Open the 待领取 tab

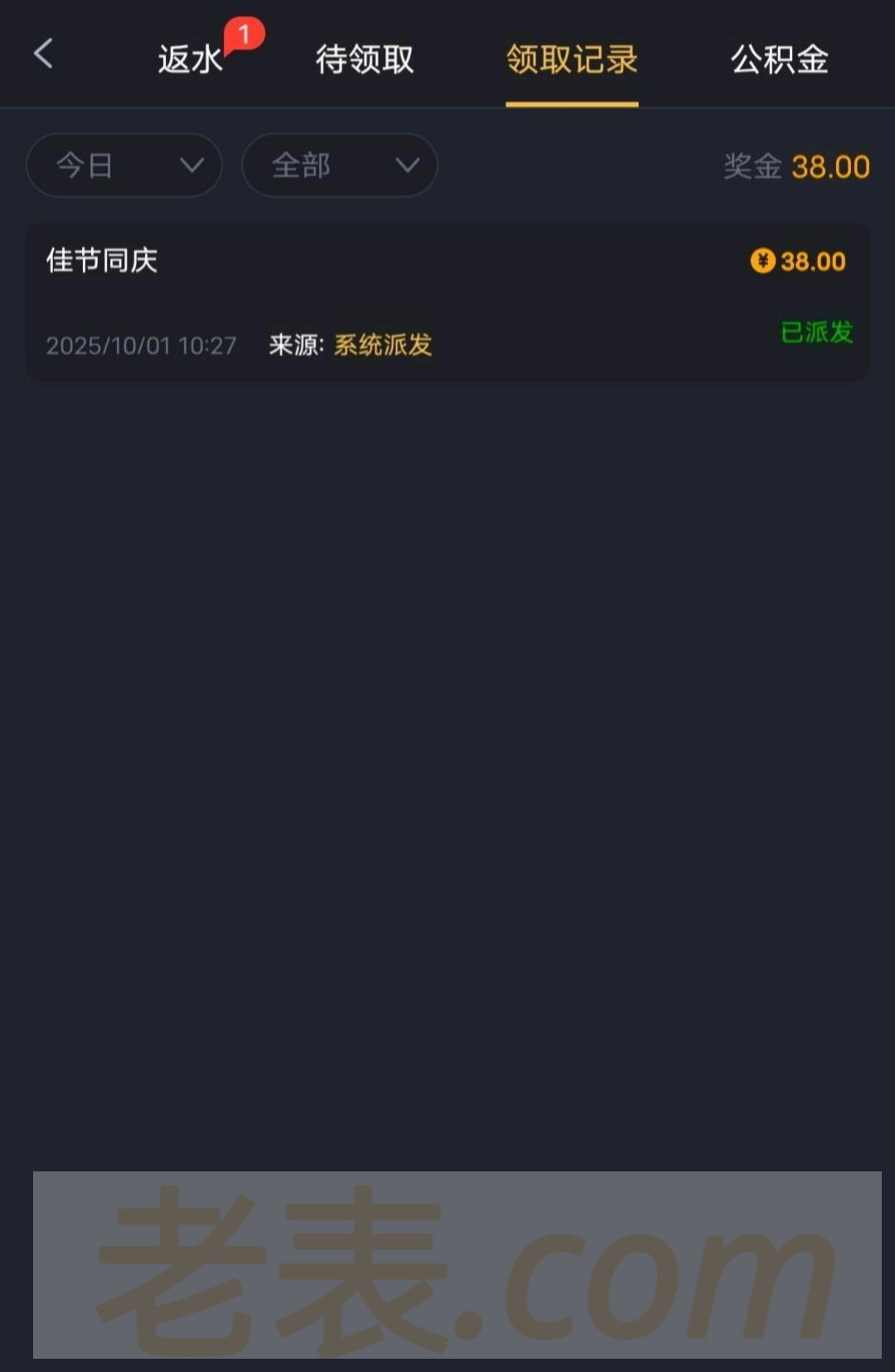click(365, 60)
